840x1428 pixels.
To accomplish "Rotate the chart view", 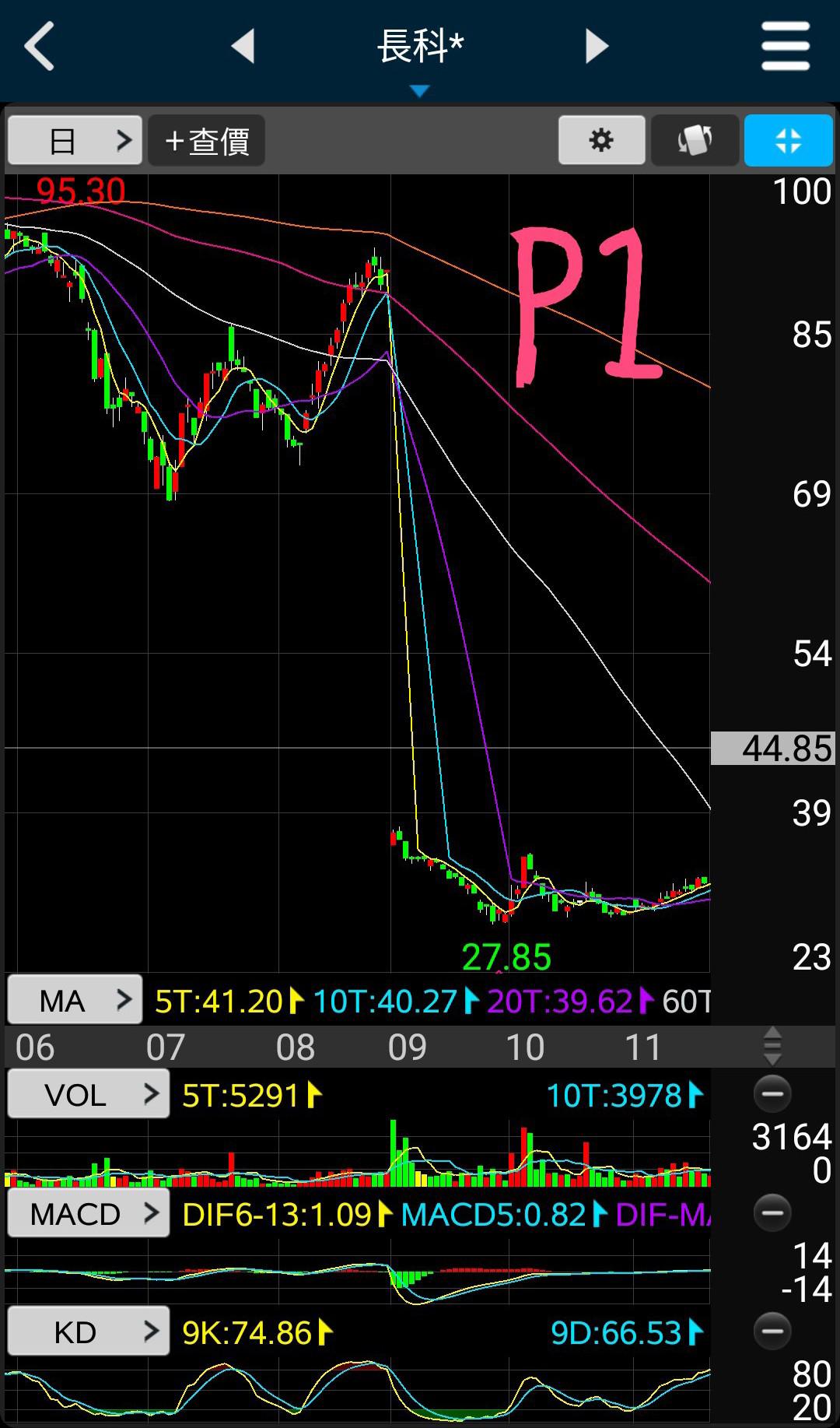I will pos(695,141).
